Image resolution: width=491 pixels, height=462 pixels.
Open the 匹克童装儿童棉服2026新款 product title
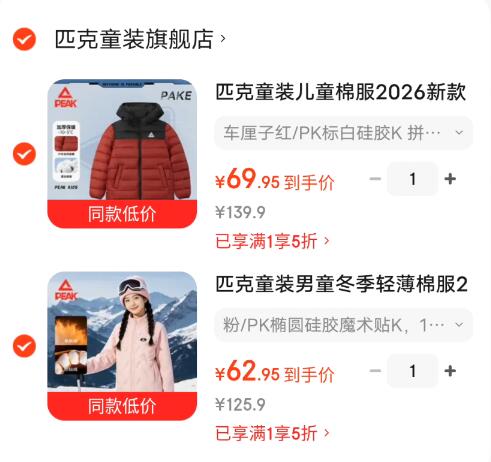tap(340, 92)
